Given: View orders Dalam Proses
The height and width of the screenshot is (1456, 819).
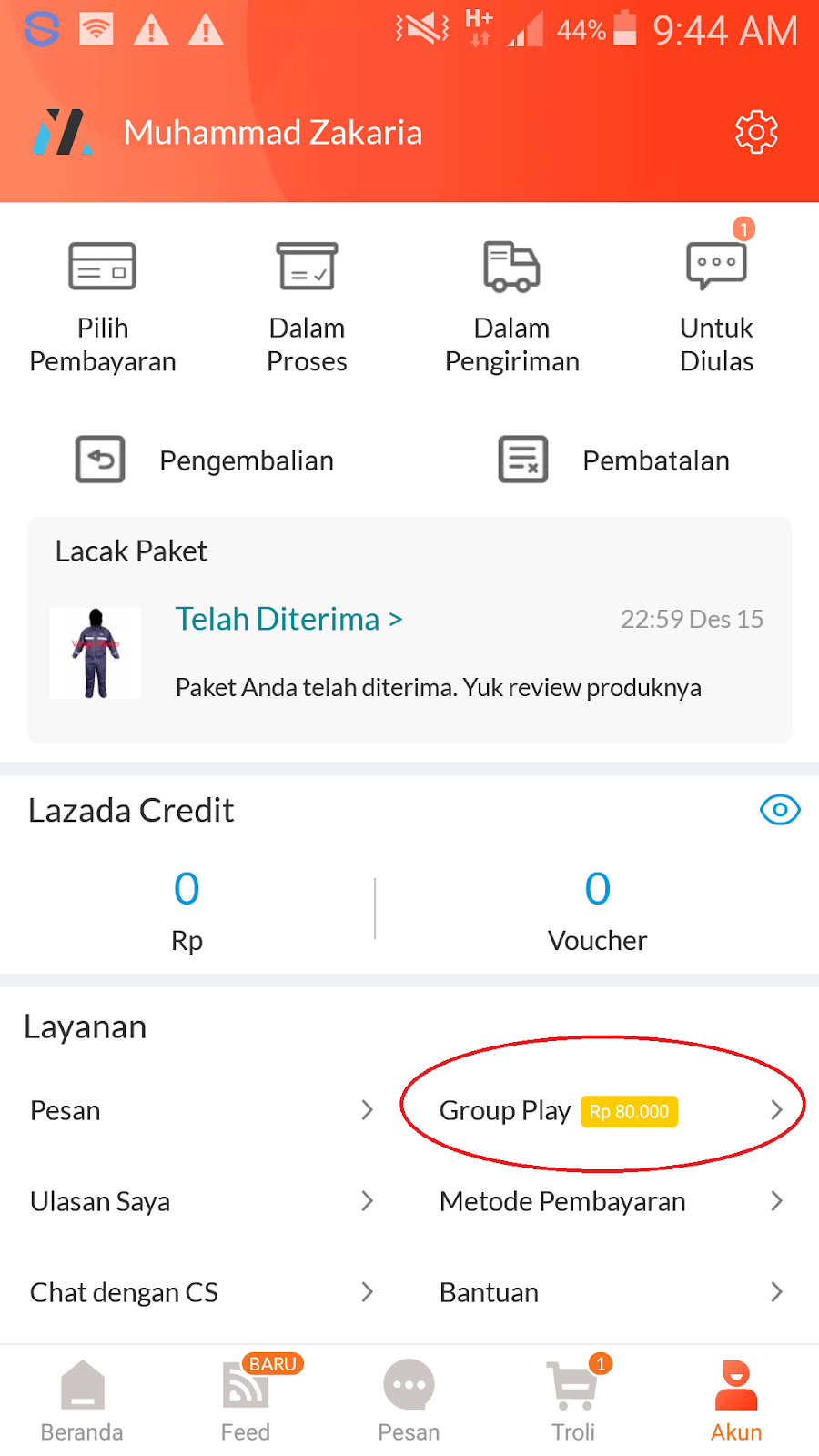Looking at the screenshot, I should pyautogui.click(x=307, y=307).
